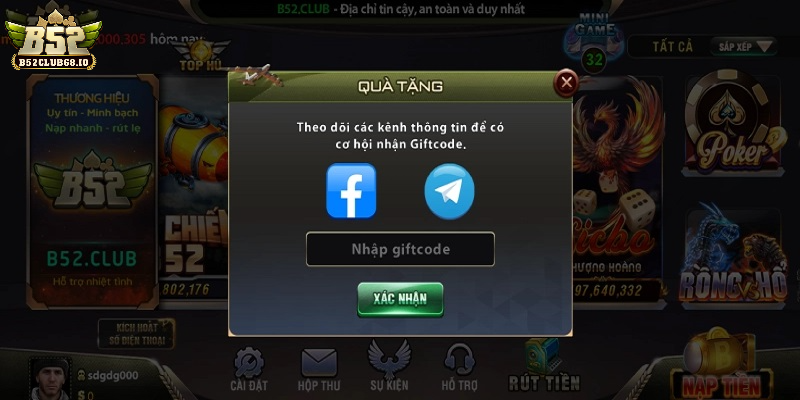800x400 pixels.
Task: Open Hỗ Trợ support
Action: (x=459, y=367)
